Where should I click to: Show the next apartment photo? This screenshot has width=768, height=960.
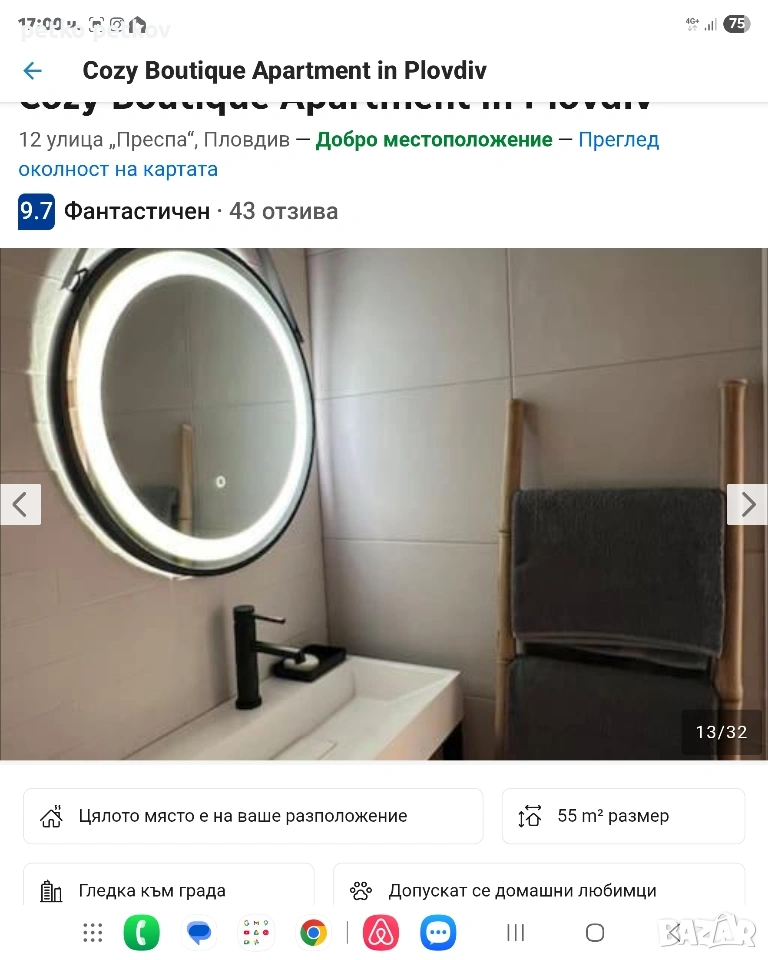click(x=747, y=505)
